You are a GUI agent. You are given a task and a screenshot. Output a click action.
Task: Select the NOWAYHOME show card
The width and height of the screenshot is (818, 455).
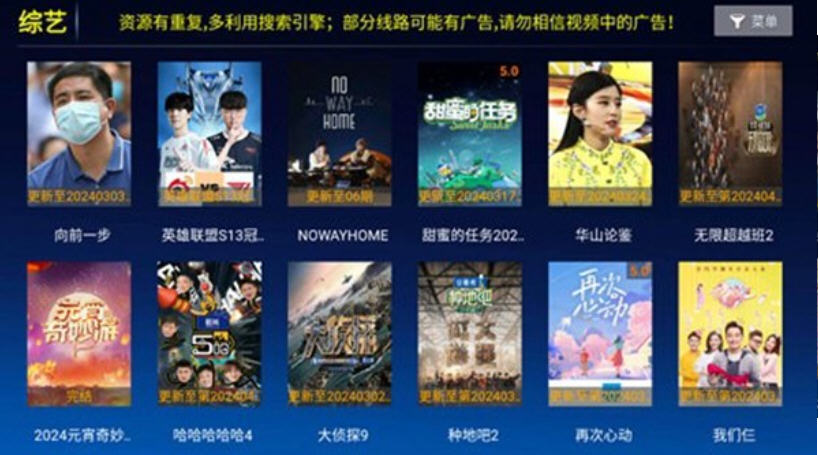pyautogui.click(x=339, y=134)
